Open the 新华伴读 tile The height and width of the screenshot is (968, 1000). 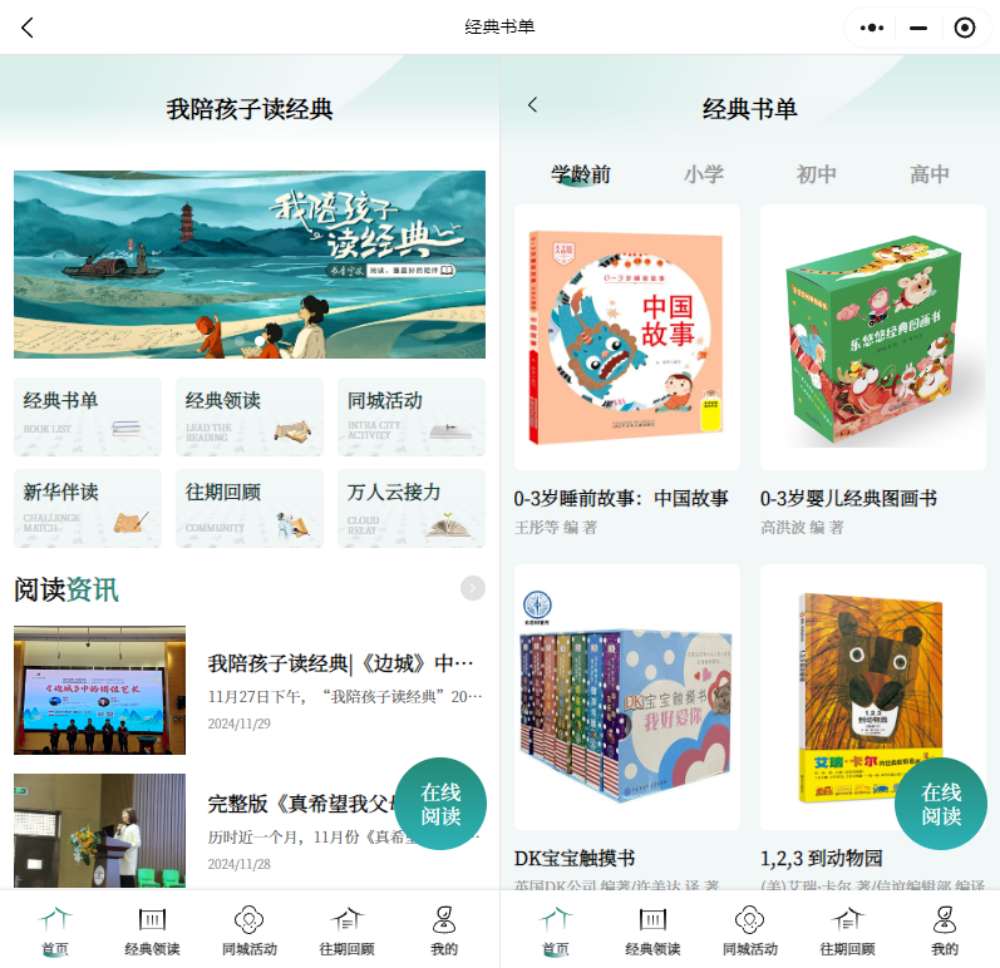click(x=87, y=508)
